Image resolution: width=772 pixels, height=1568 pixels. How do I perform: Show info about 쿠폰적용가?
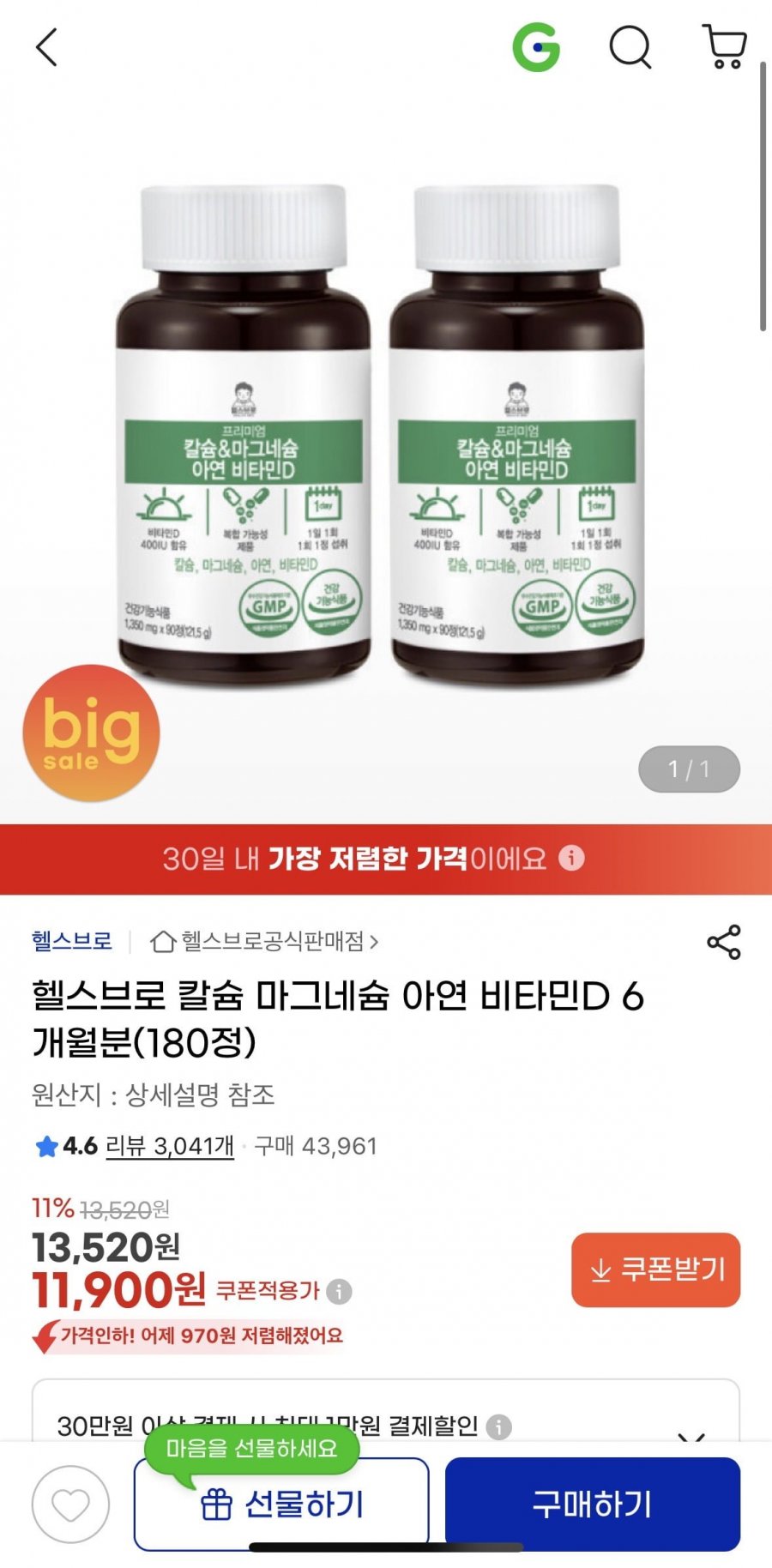pyautogui.click(x=340, y=1291)
